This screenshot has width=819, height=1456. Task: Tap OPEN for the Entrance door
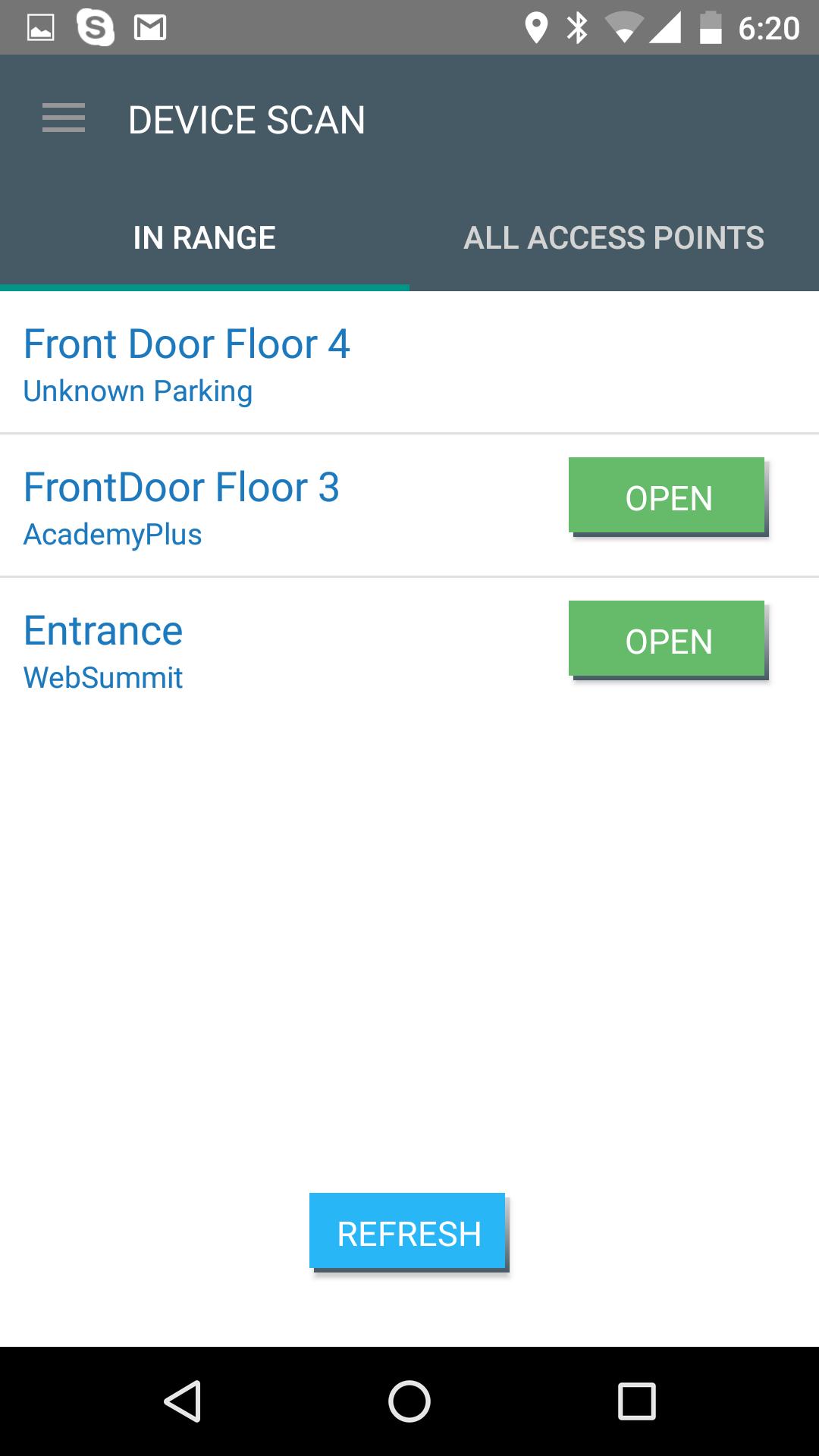[x=667, y=639]
